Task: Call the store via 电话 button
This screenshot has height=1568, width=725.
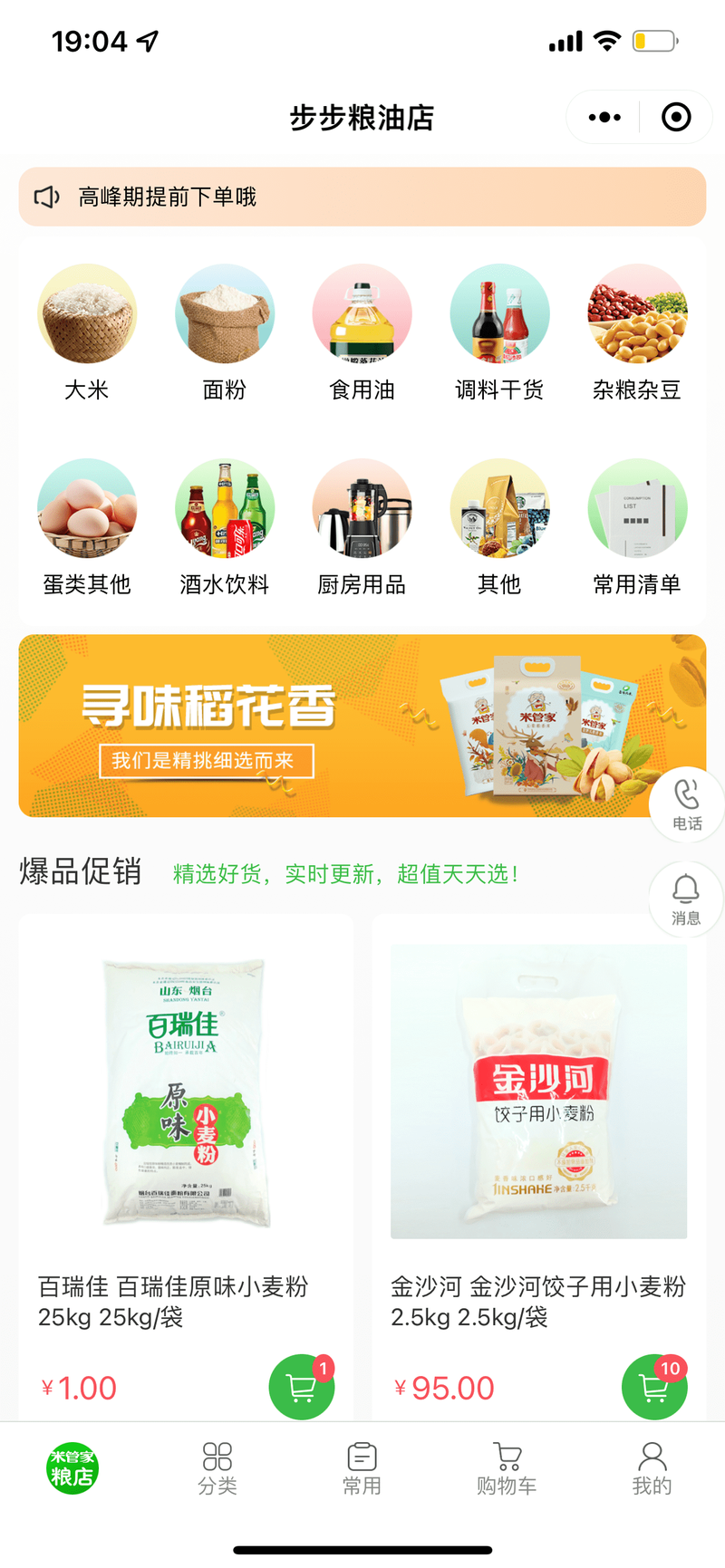Action: (686, 803)
